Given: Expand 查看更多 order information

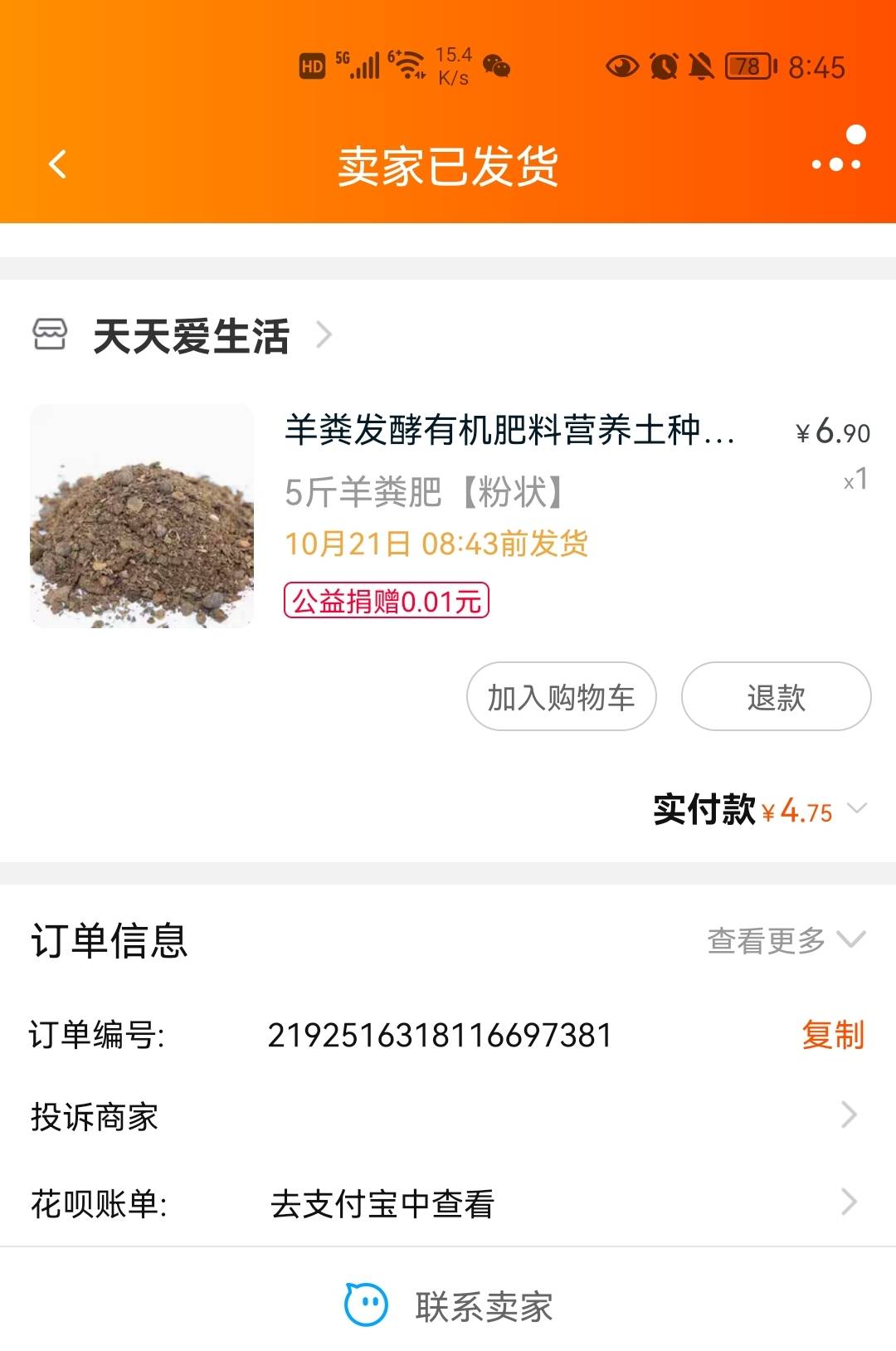Looking at the screenshot, I should [785, 940].
